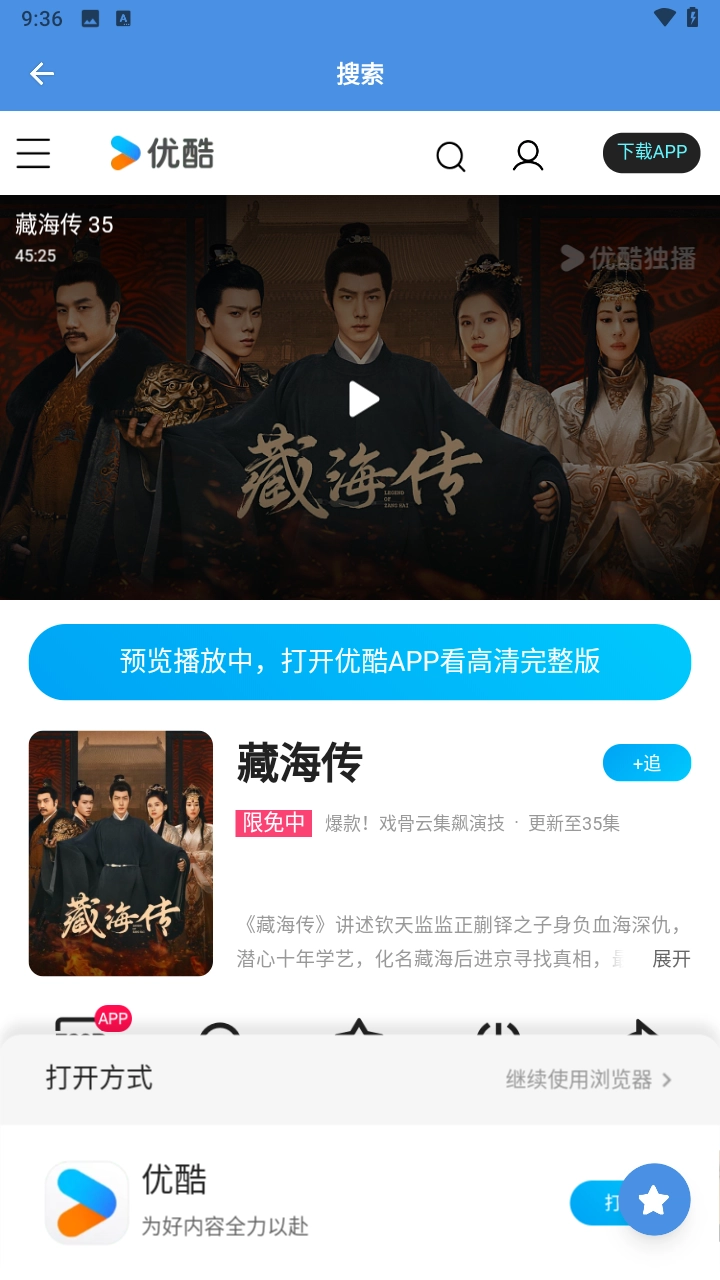Select the 藏海传 show title link
The height and width of the screenshot is (1280, 720).
(x=299, y=764)
